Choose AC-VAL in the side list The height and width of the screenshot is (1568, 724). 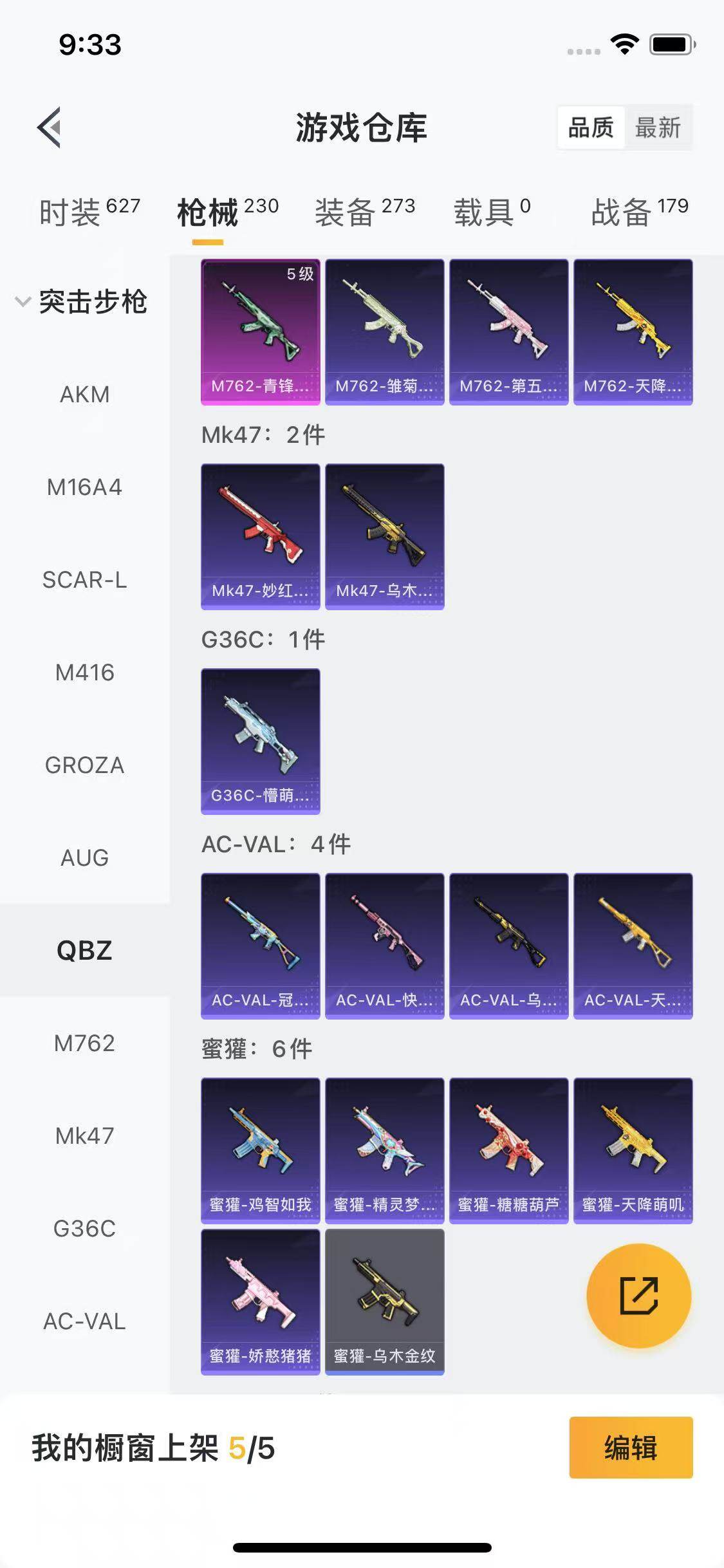(x=84, y=1321)
